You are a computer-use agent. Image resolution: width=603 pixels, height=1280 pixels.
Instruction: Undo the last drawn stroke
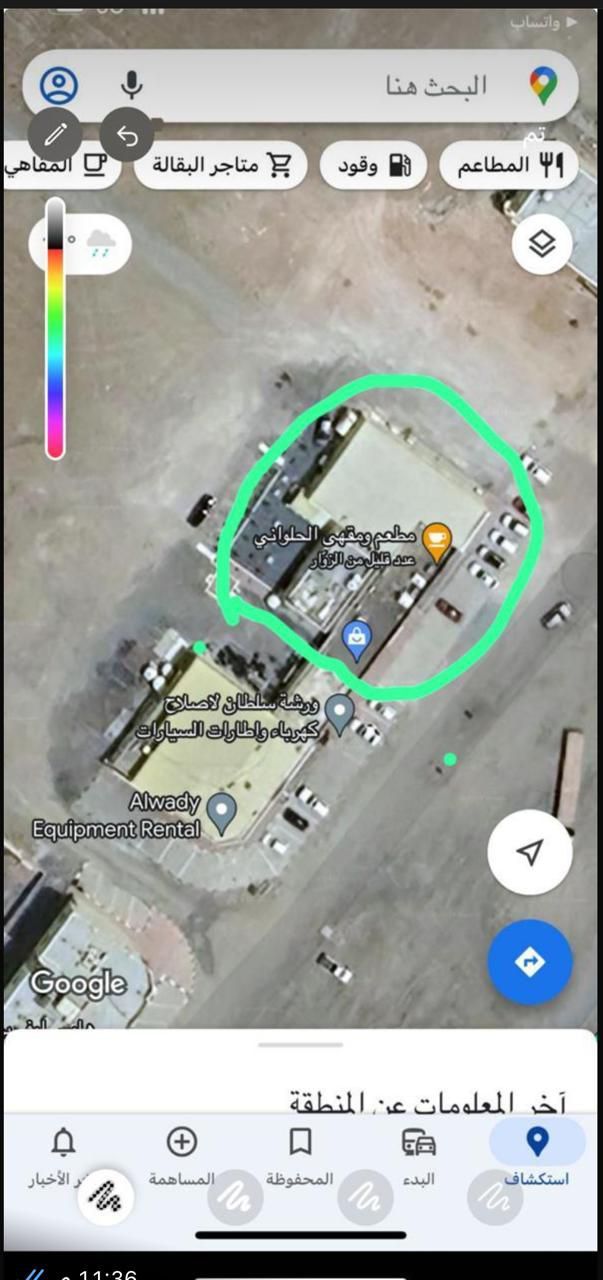[128, 134]
